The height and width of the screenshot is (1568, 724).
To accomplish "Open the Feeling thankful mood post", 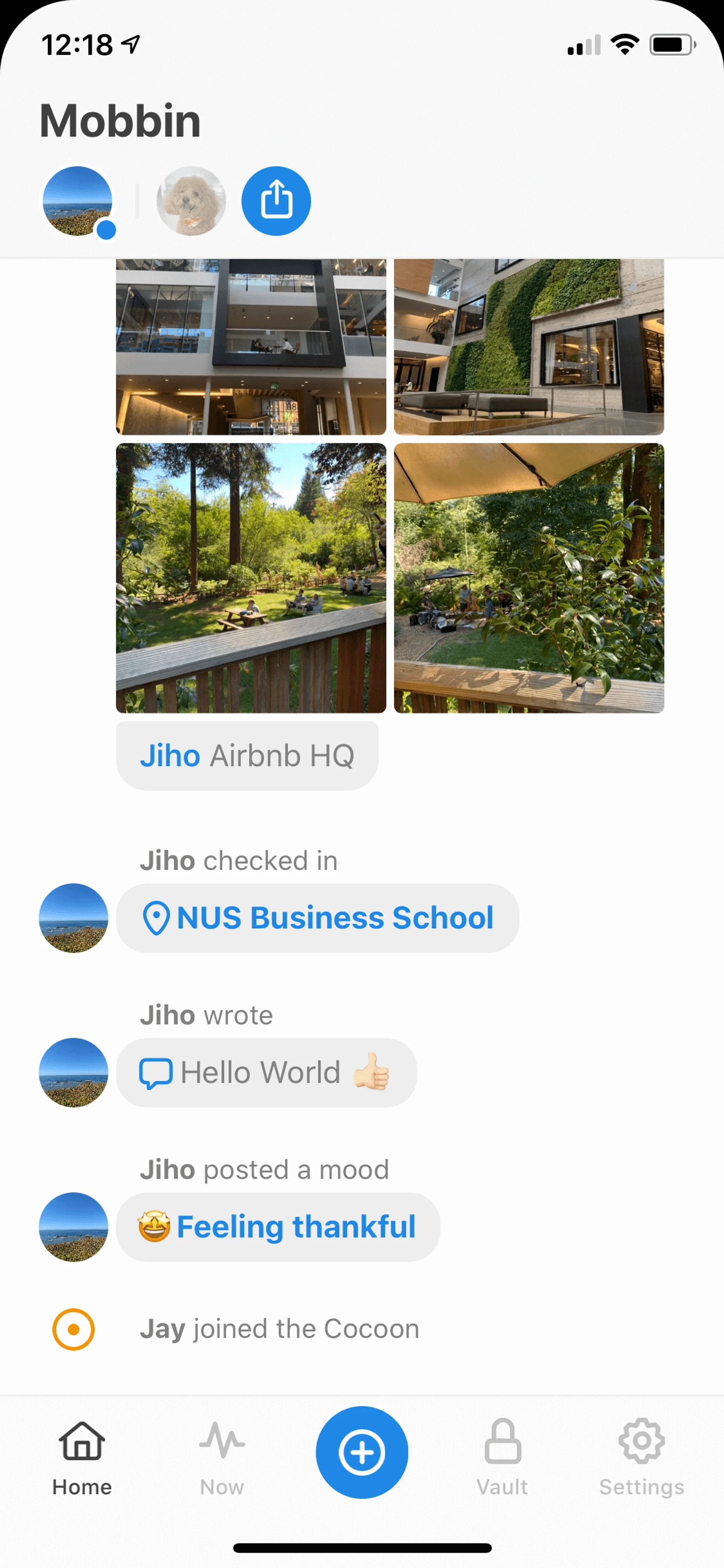I will (278, 1227).
